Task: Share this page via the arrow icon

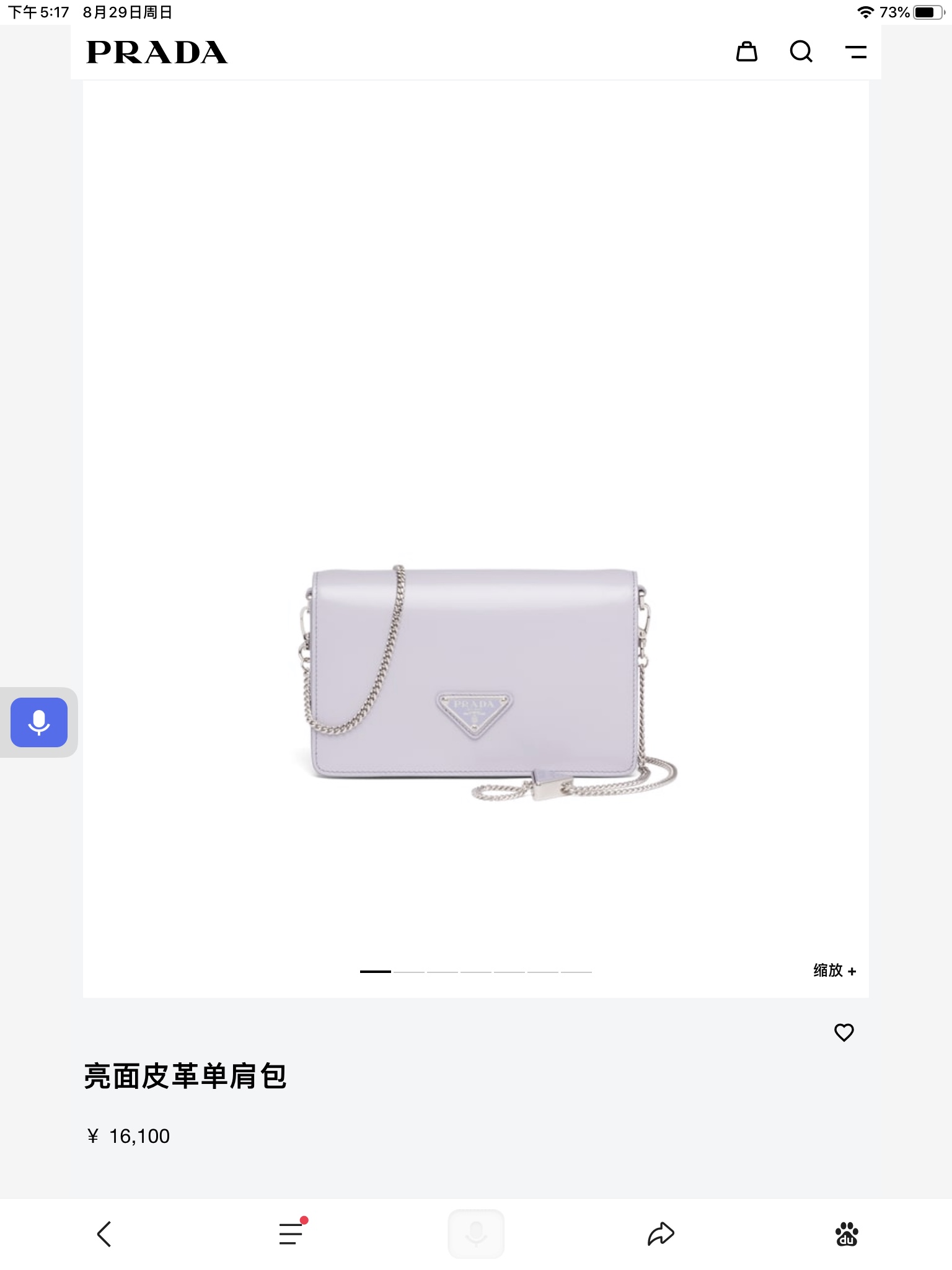Action: point(661,1233)
